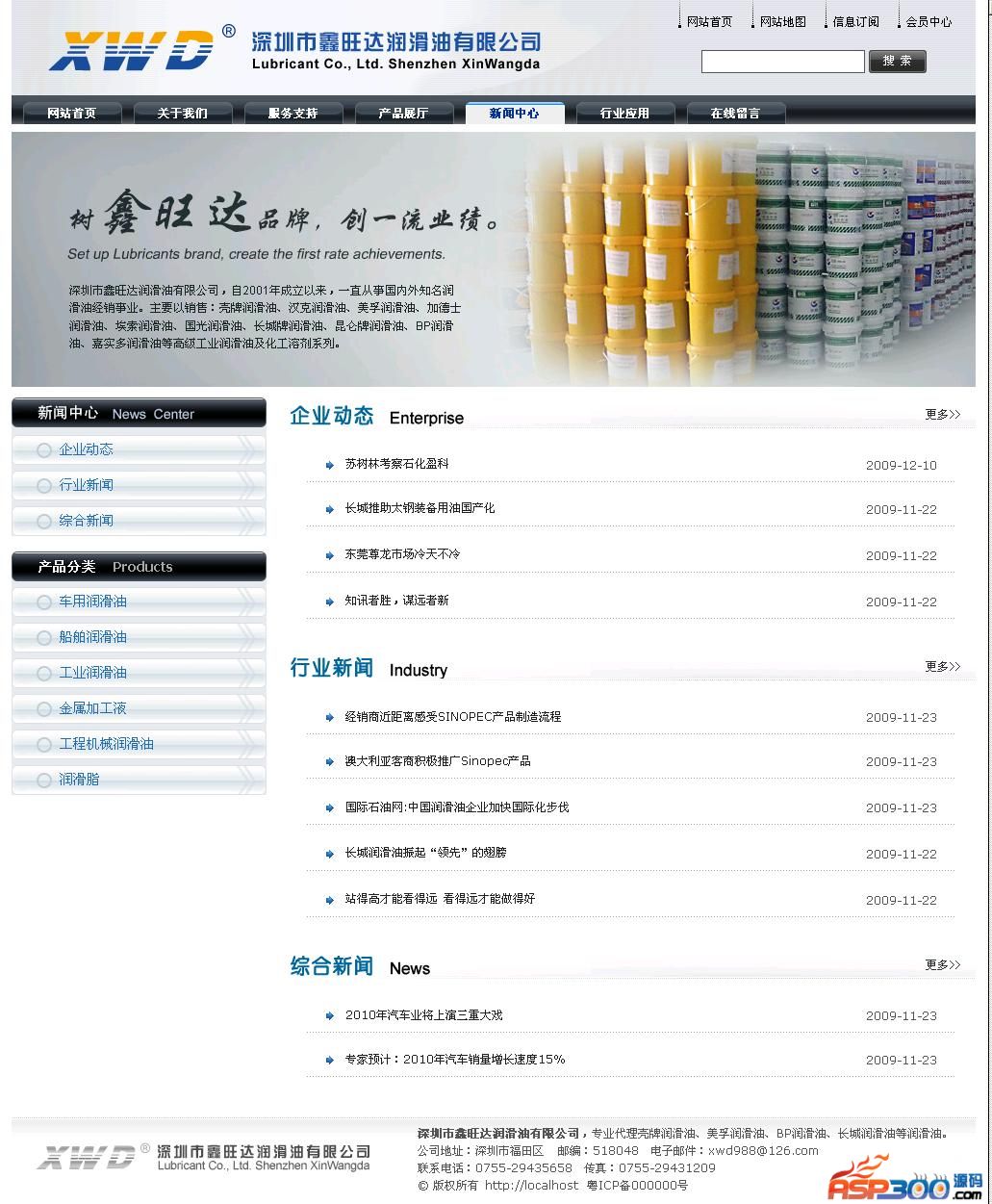Go to 关于我们 page
992x1204 pixels.
point(183,114)
